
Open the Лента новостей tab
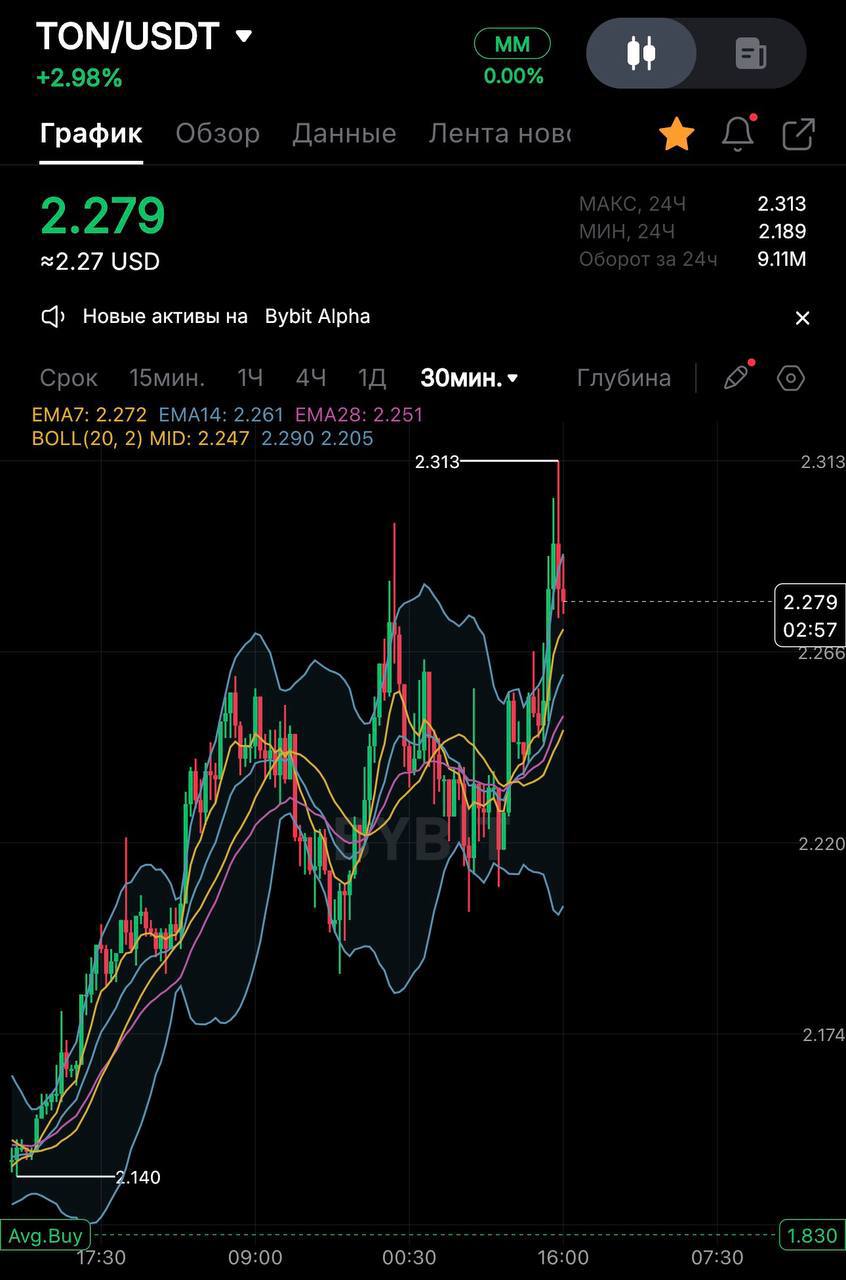pyautogui.click(x=499, y=133)
